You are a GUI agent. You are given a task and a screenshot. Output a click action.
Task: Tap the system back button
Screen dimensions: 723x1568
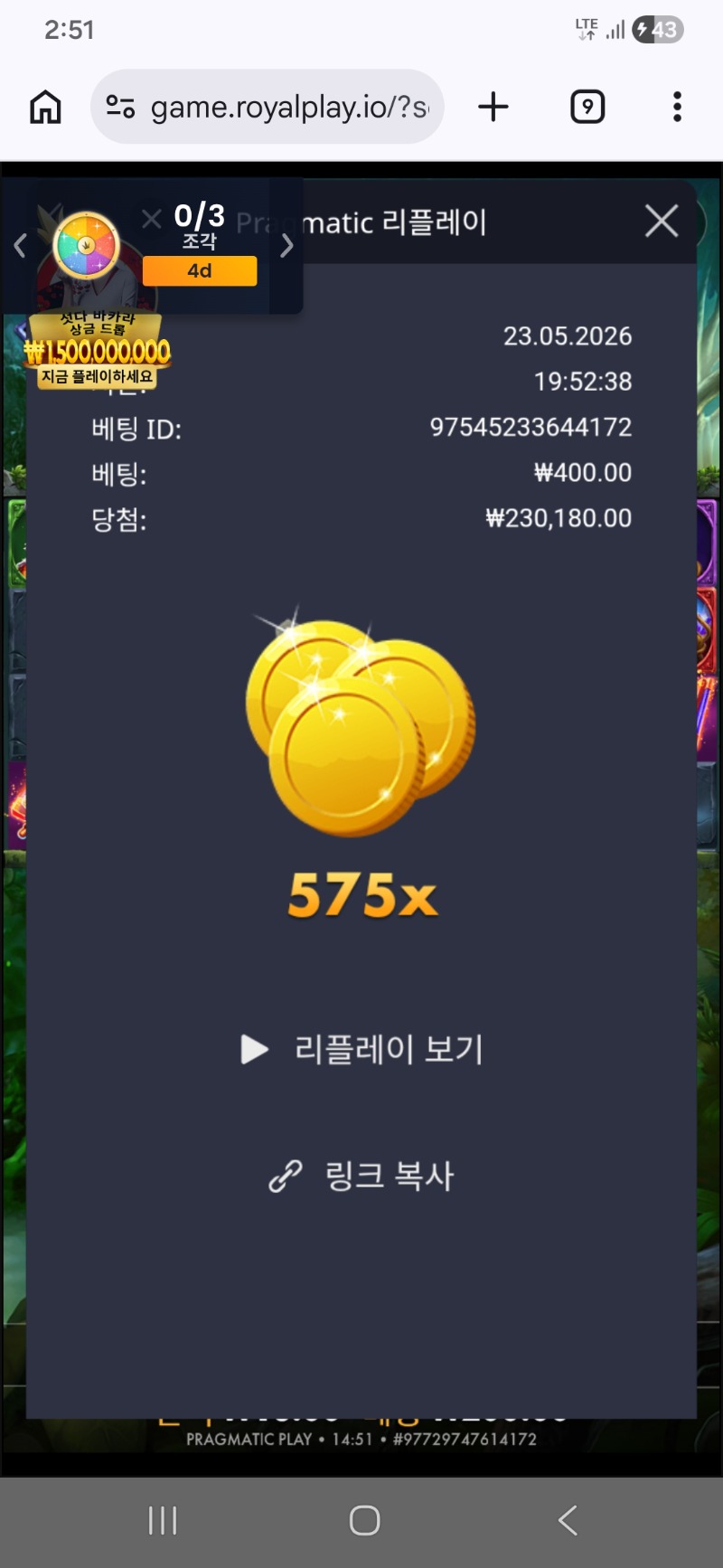coord(568,1520)
